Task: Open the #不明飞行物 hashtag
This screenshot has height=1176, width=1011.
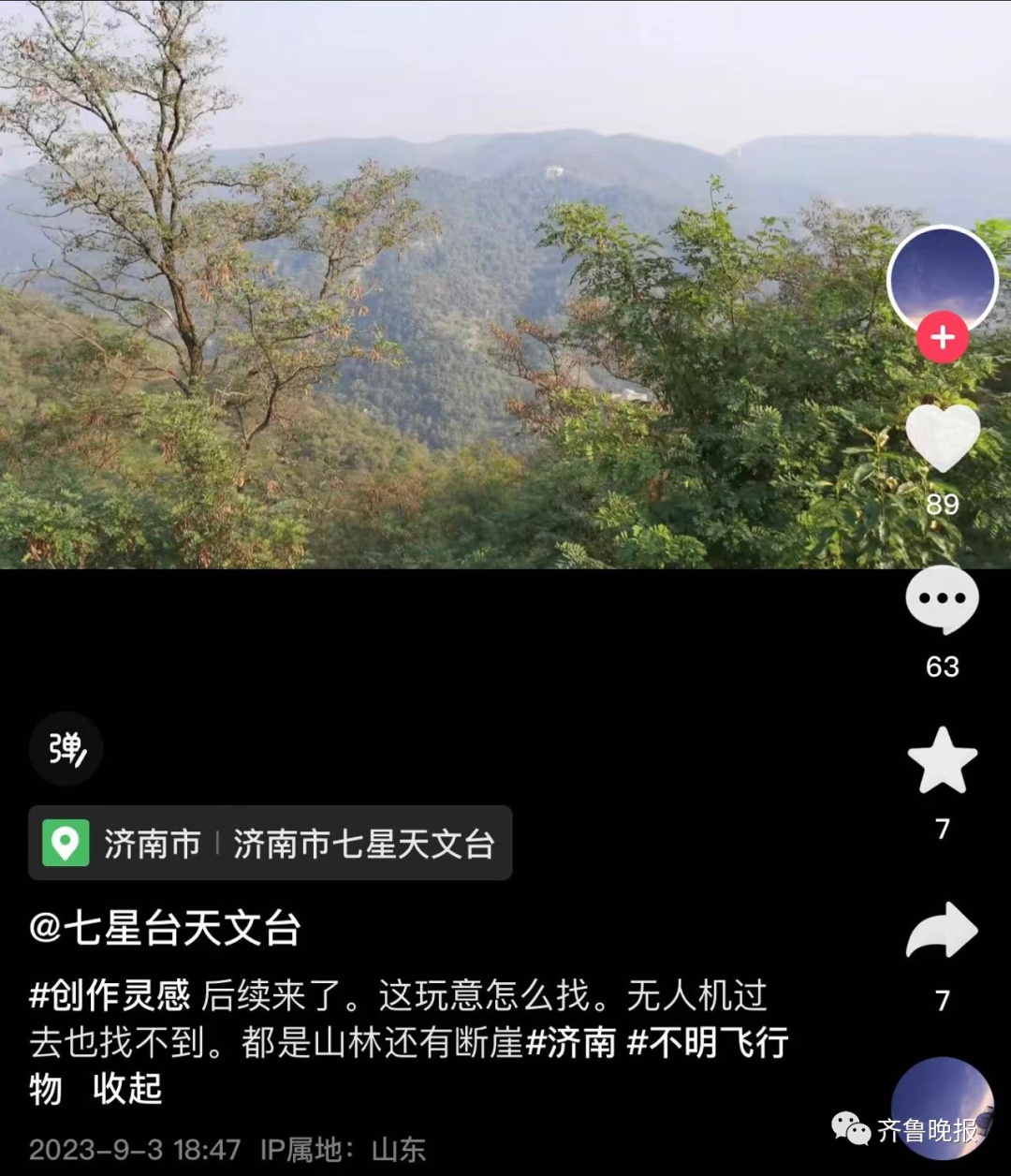Action: coord(707,1042)
